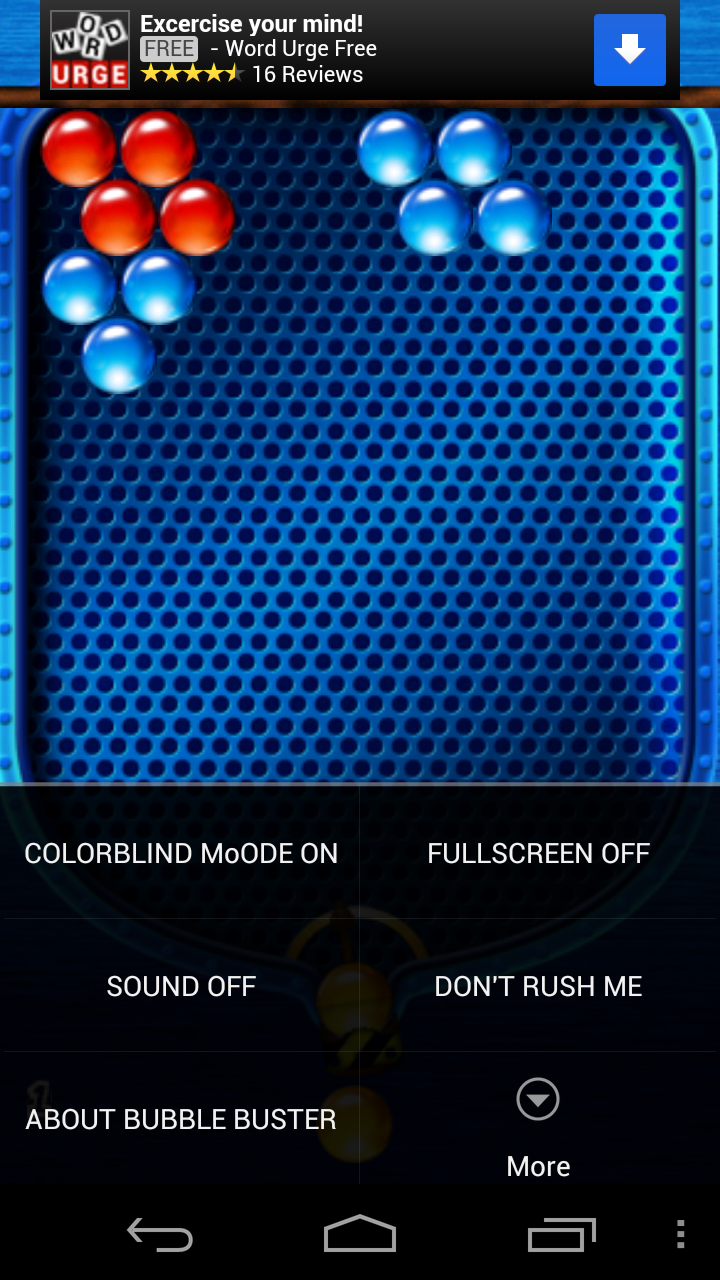Viewport: 720px width, 1280px height.
Task: Choose the Fullscreen Off option
Action: coord(538,853)
